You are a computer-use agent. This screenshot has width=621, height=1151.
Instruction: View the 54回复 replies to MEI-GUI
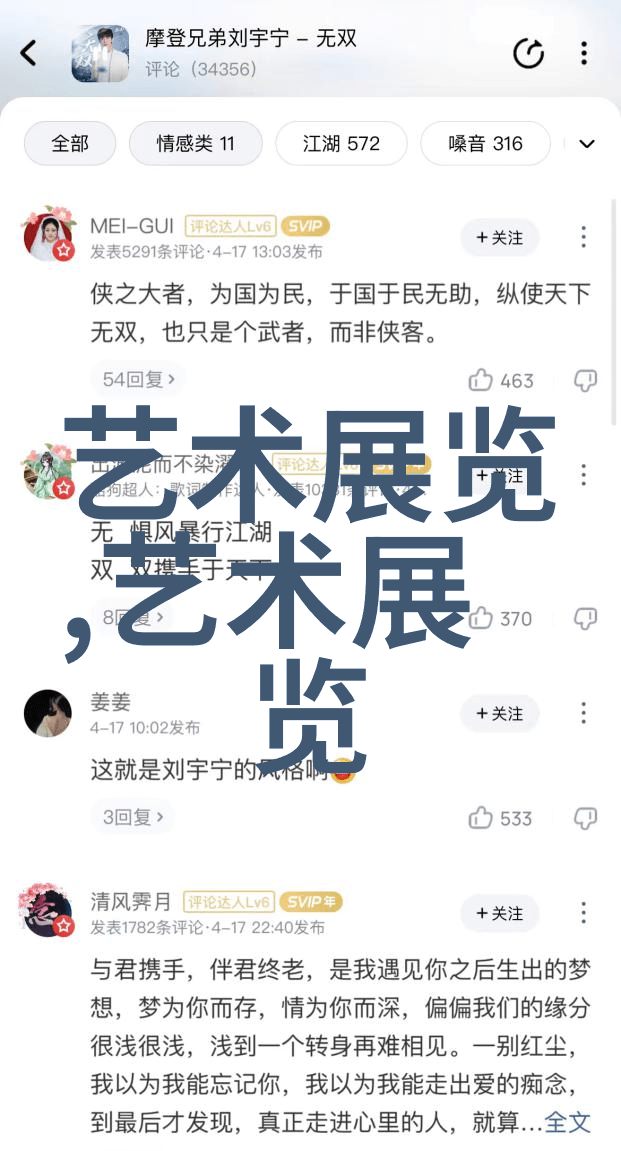click(x=139, y=380)
